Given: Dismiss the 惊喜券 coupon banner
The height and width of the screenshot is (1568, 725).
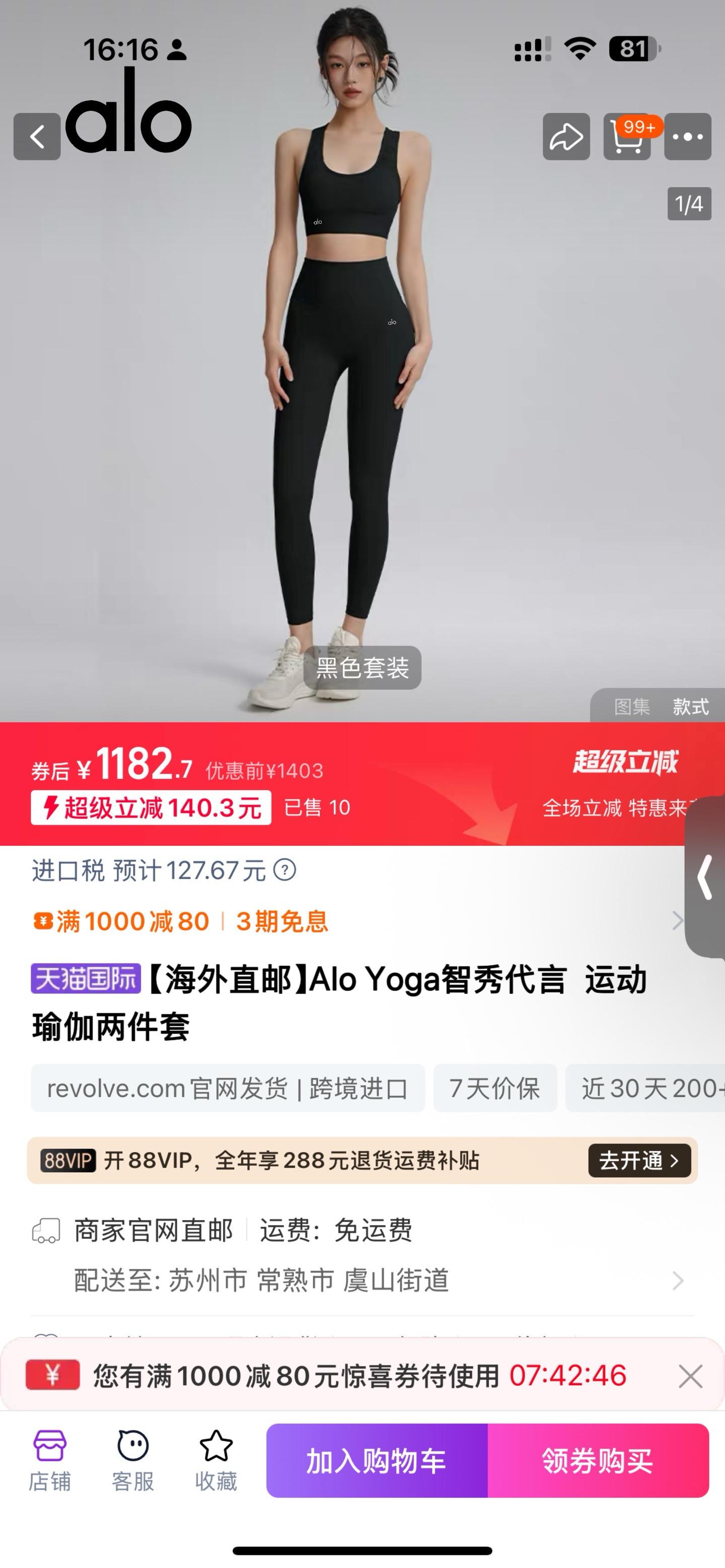Looking at the screenshot, I should coord(690,1376).
